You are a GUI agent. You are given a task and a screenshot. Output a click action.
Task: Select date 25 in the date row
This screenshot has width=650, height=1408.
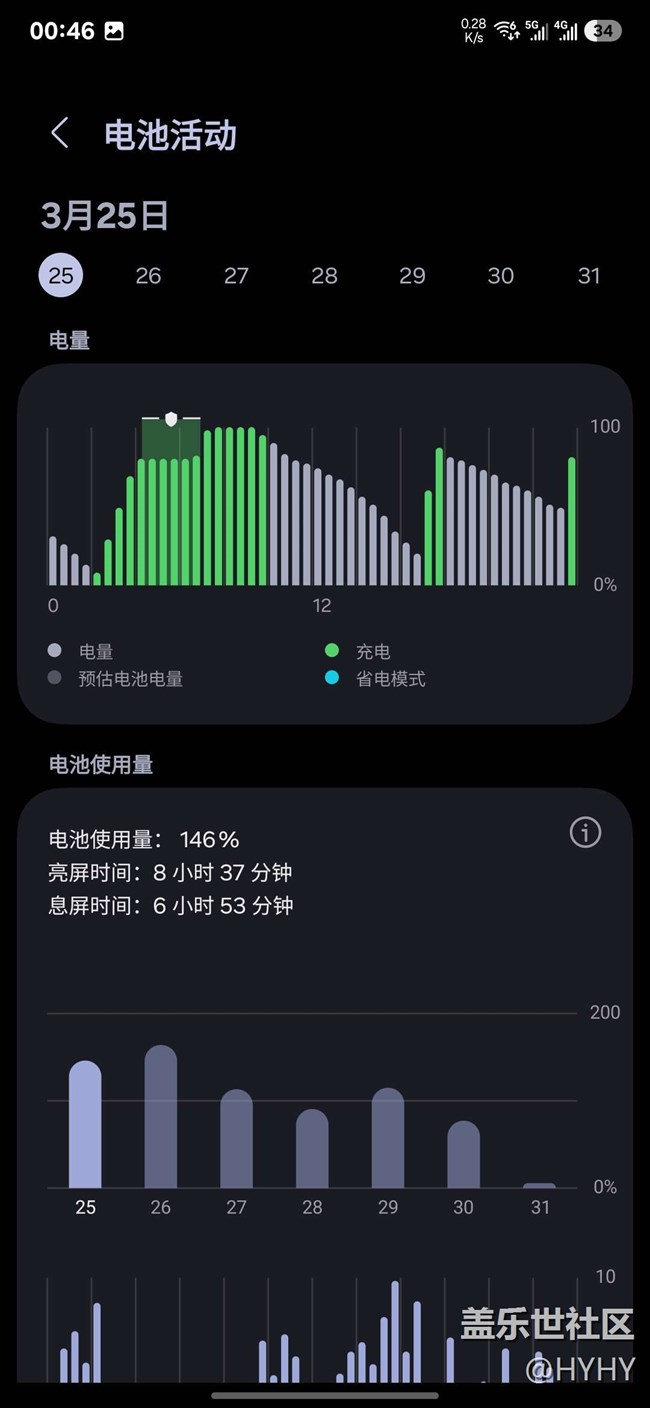point(61,275)
